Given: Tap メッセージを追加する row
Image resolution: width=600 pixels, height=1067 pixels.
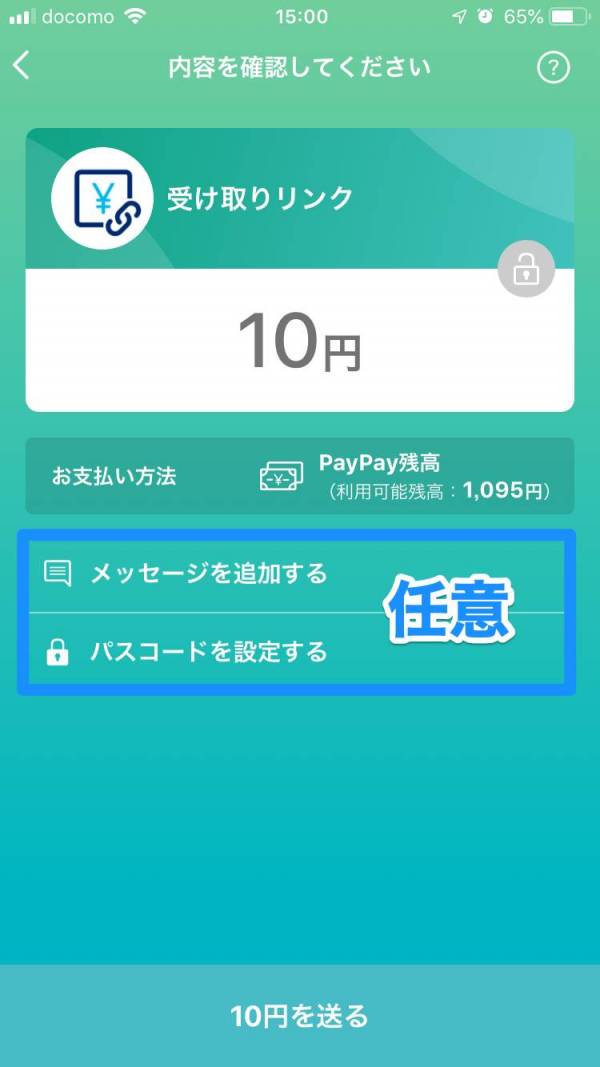Looking at the screenshot, I should [208, 573].
